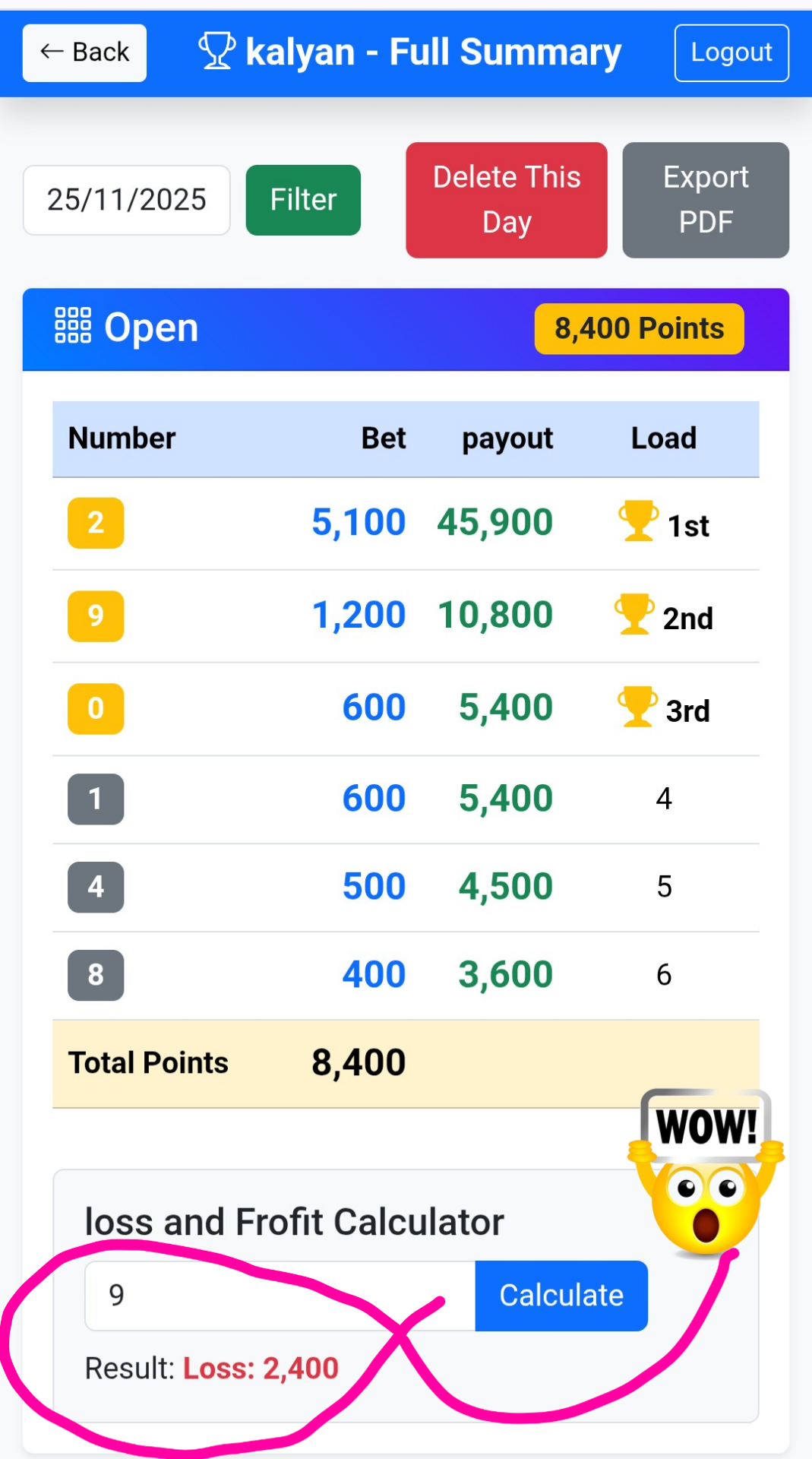
Task: Go back using the Back button
Action: click(x=84, y=52)
